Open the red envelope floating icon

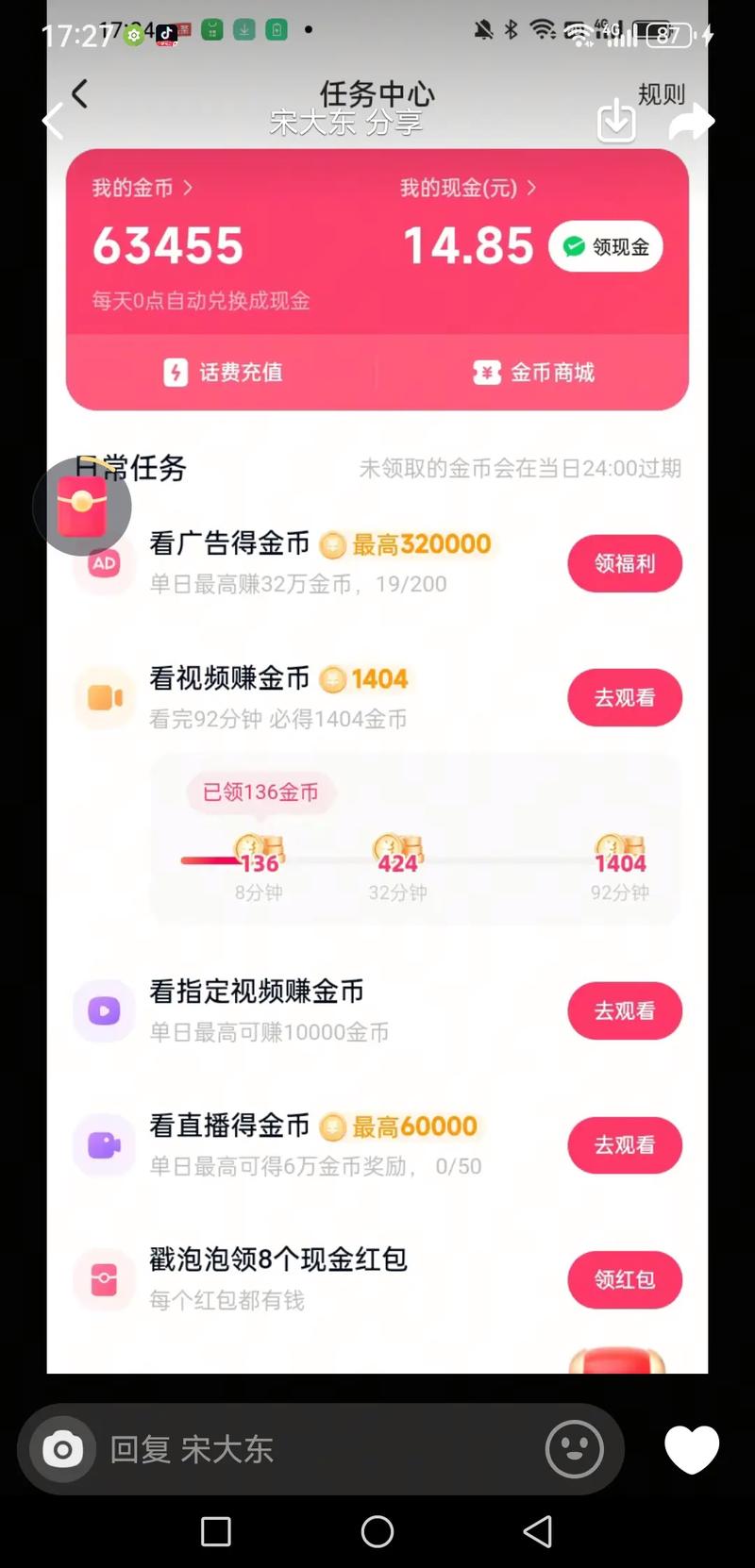pos(82,507)
